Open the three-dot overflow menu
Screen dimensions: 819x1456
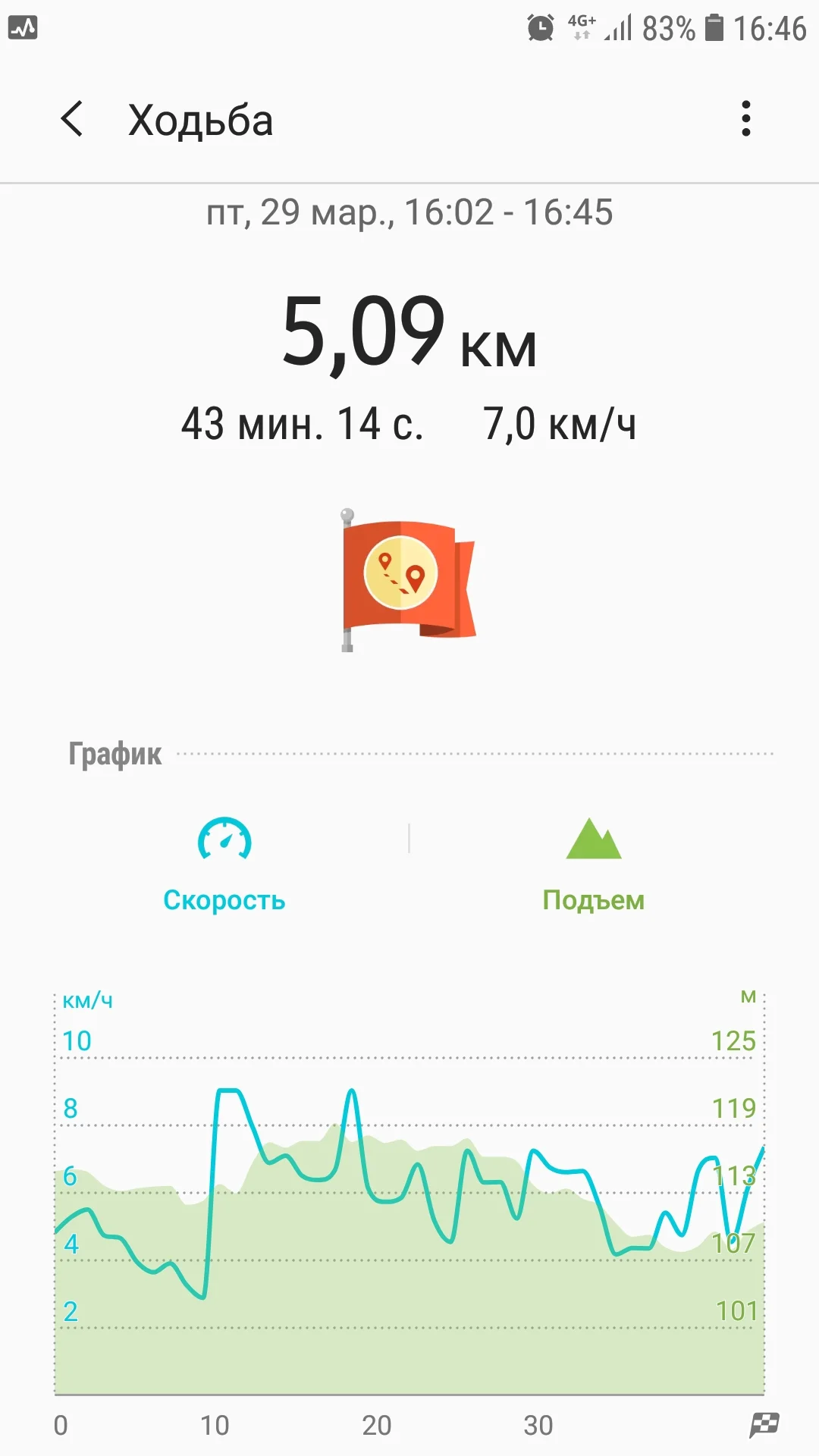pyautogui.click(x=746, y=119)
